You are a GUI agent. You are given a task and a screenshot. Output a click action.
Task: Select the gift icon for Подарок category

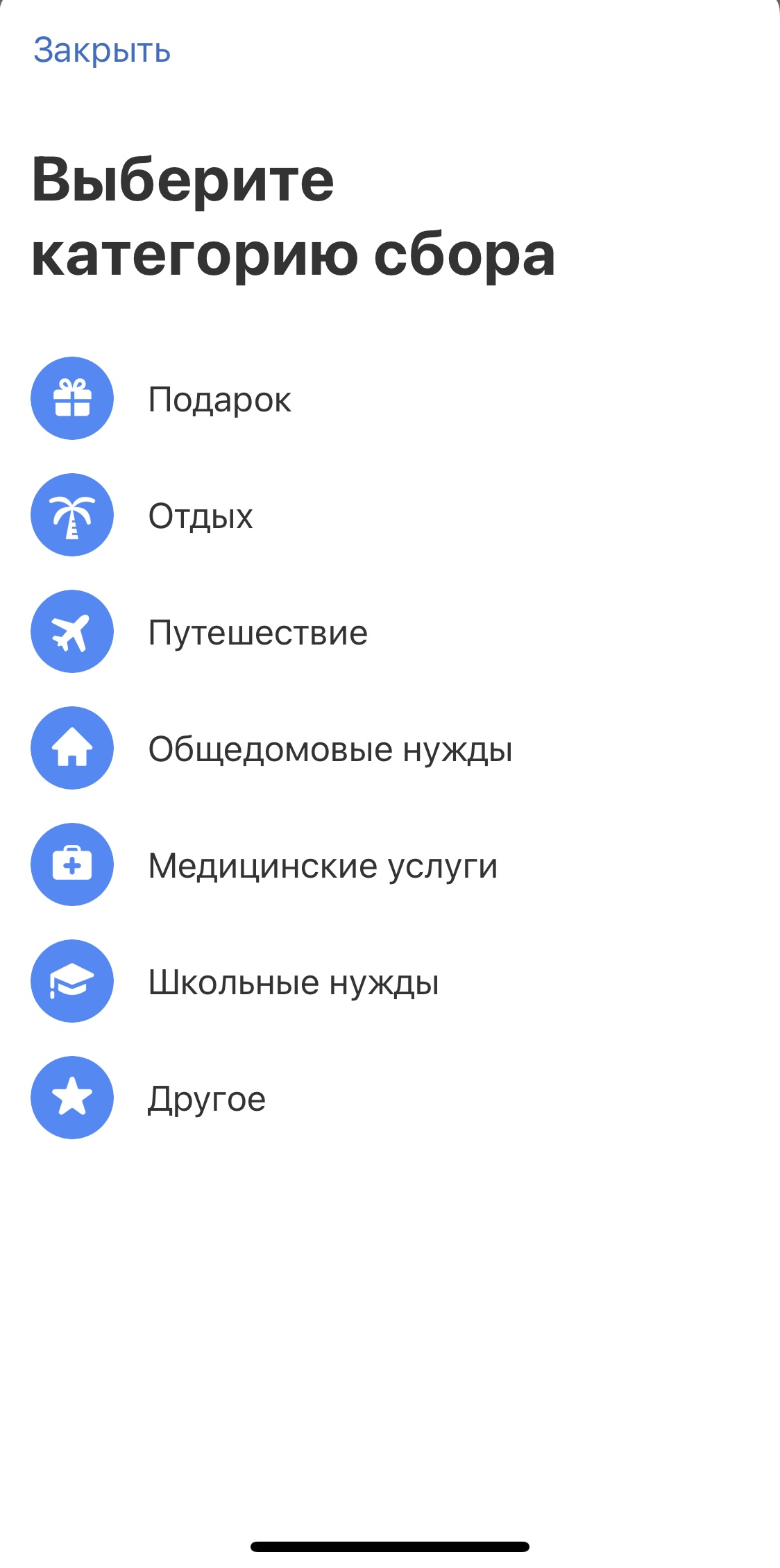71,398
